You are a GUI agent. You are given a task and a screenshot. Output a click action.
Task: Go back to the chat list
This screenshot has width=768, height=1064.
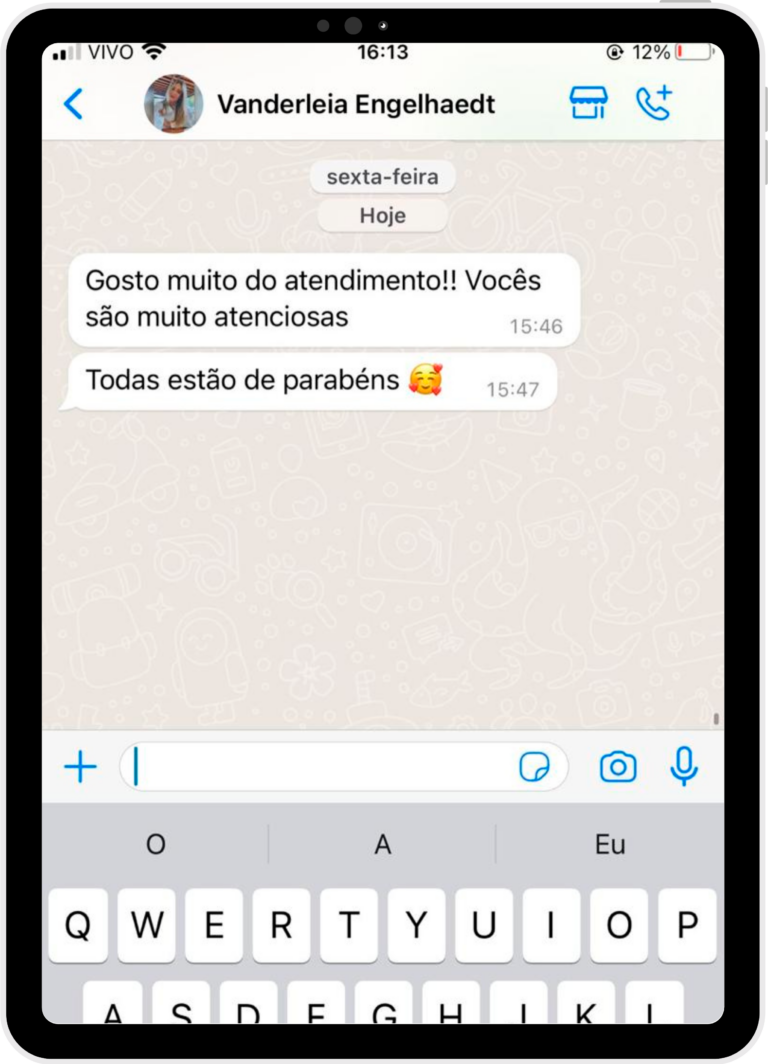73,104
